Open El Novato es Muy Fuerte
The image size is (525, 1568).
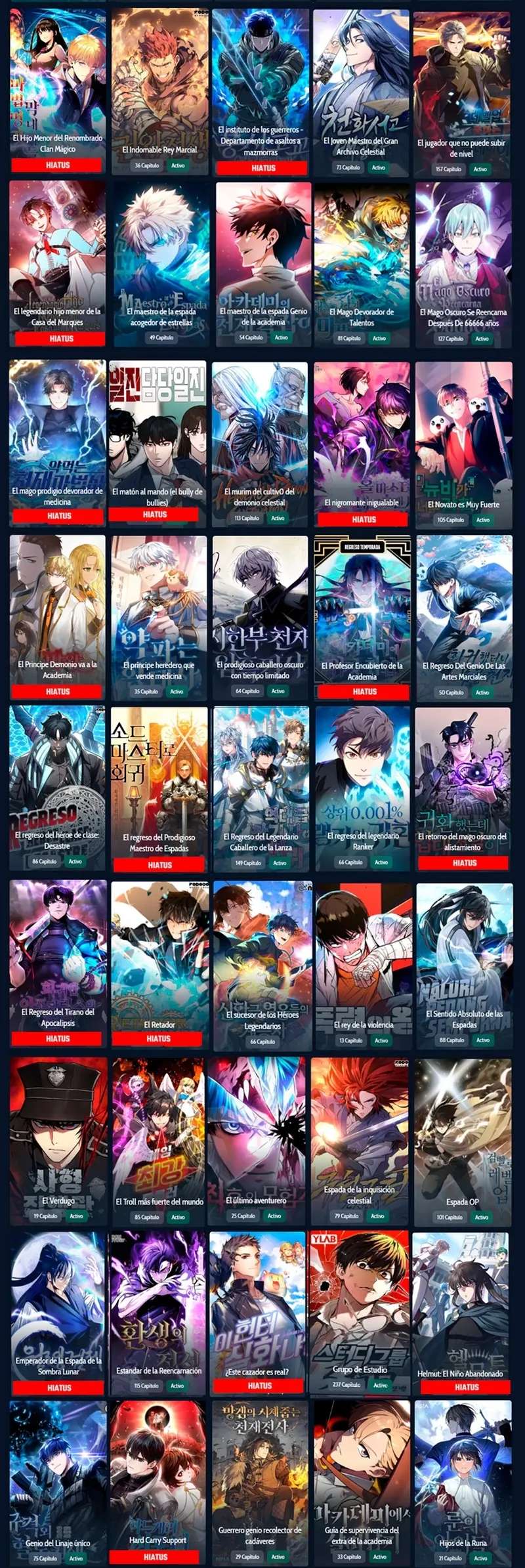[x=463, y=444]
